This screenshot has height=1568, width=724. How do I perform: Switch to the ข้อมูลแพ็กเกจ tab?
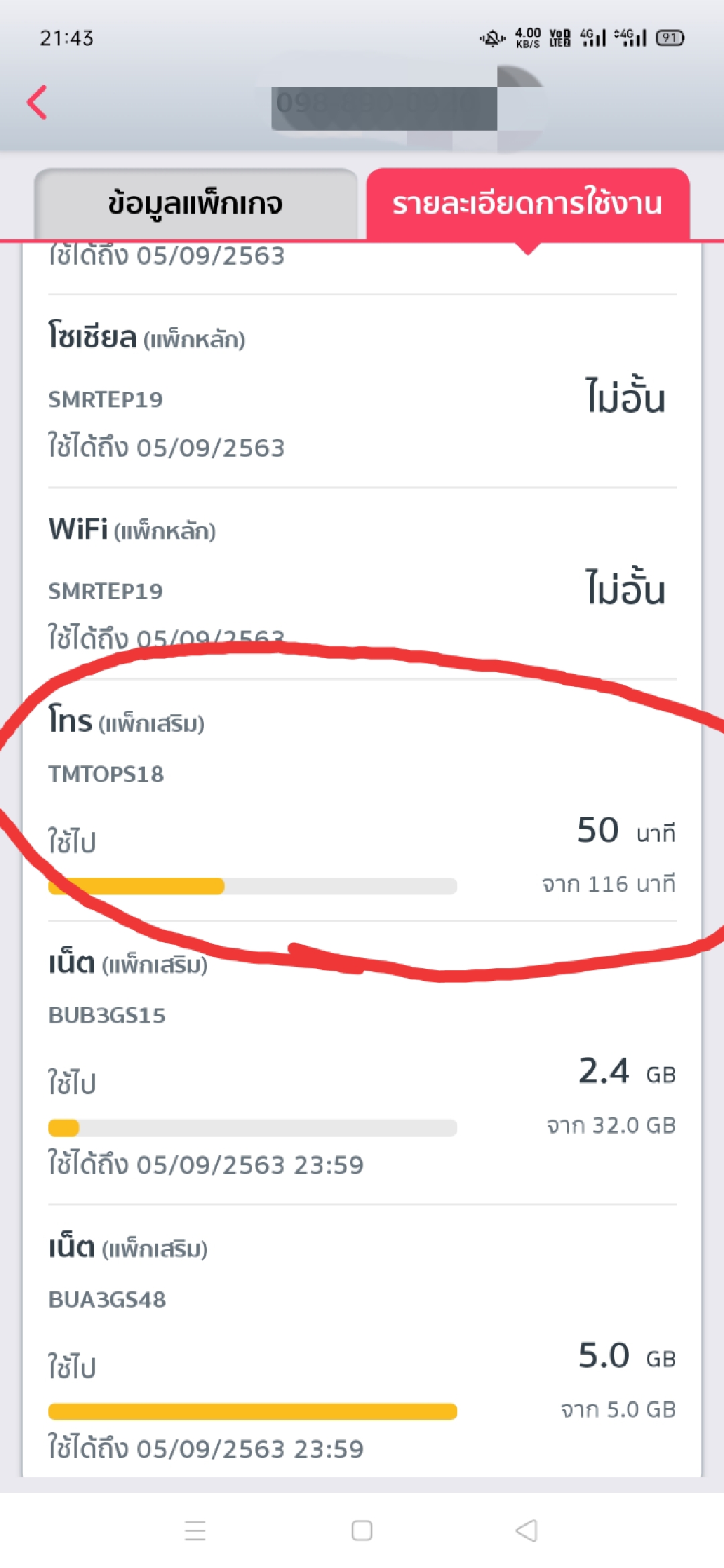point(195,204)
